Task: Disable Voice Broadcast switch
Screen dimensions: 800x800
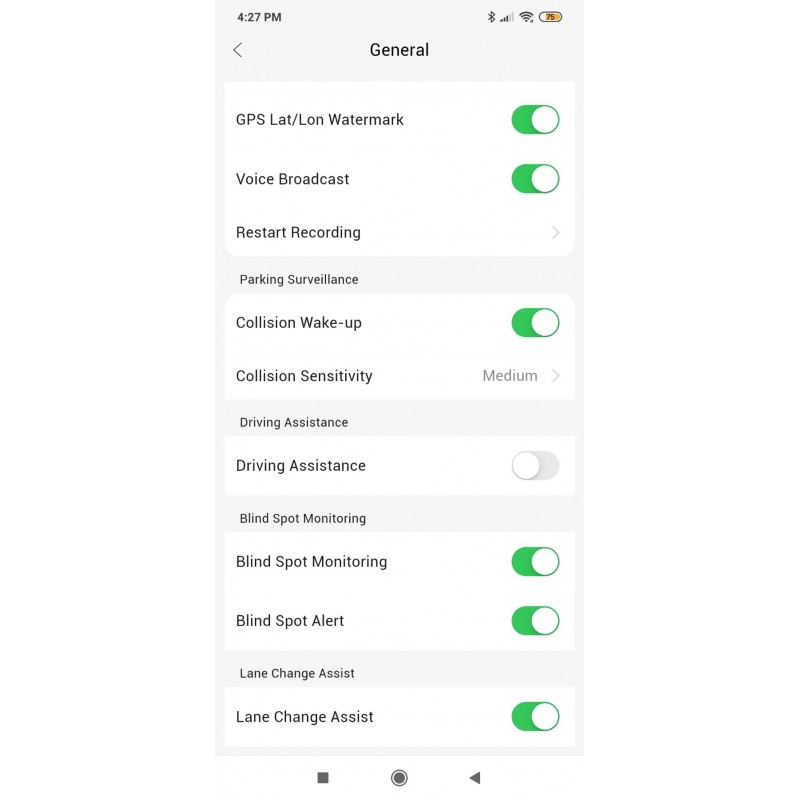Action: [x=535, y=179]
